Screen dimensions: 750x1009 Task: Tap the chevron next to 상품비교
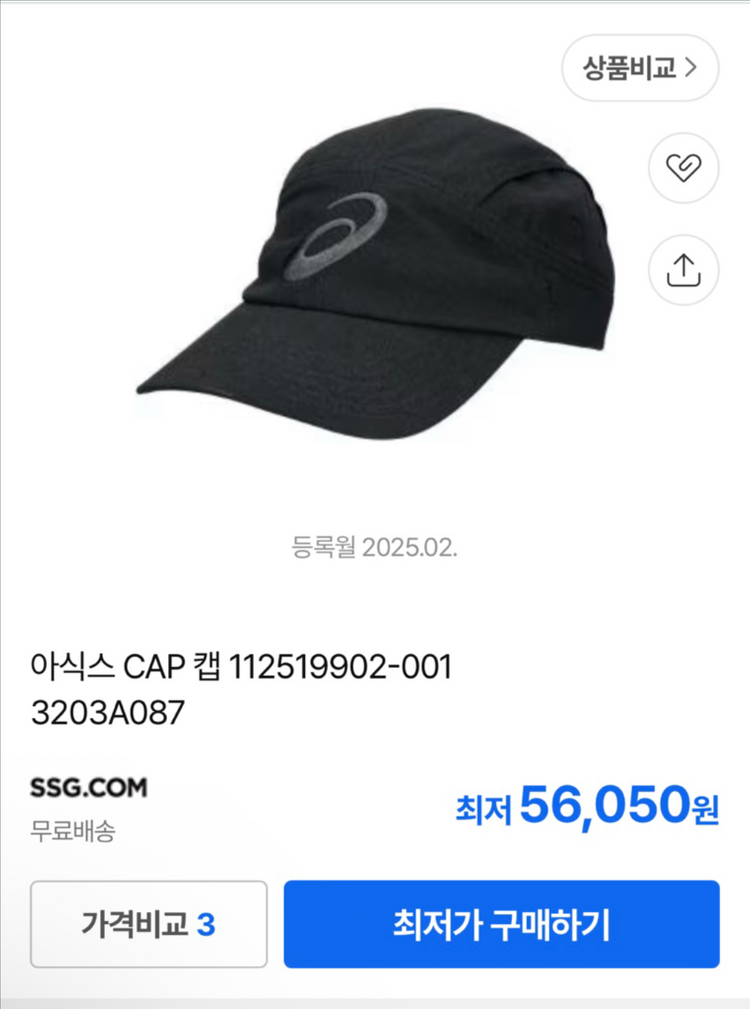tap(693, 68)
